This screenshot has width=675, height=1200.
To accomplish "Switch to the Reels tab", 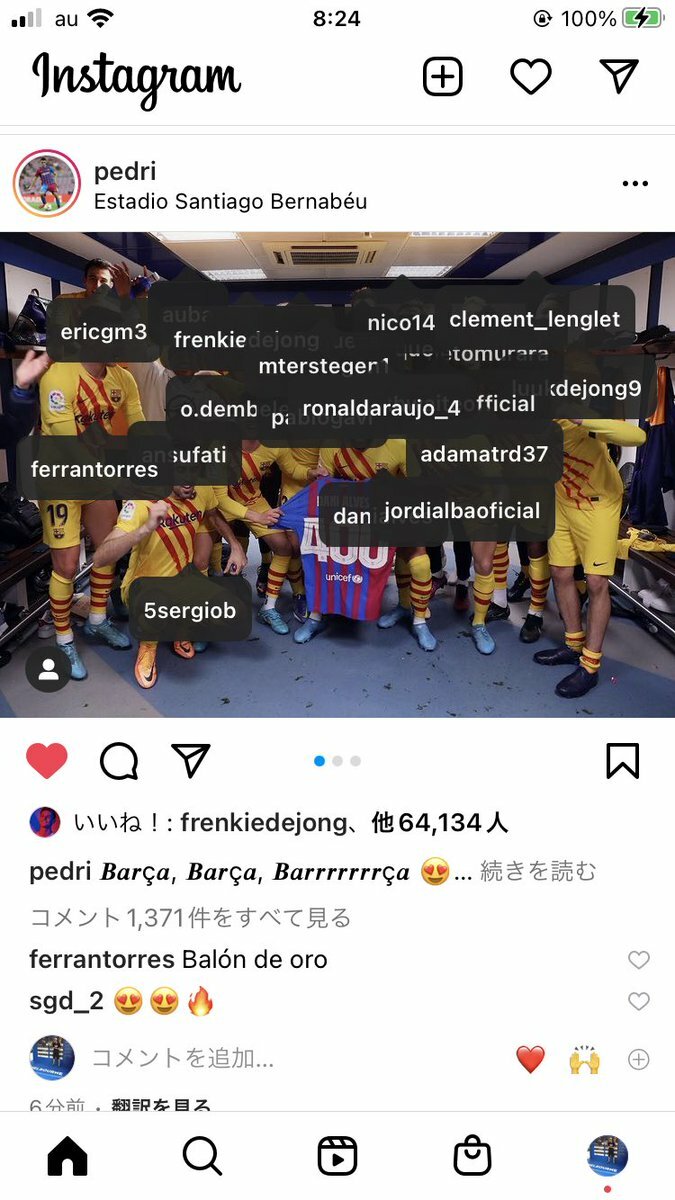I will (x=337, y=1156).
